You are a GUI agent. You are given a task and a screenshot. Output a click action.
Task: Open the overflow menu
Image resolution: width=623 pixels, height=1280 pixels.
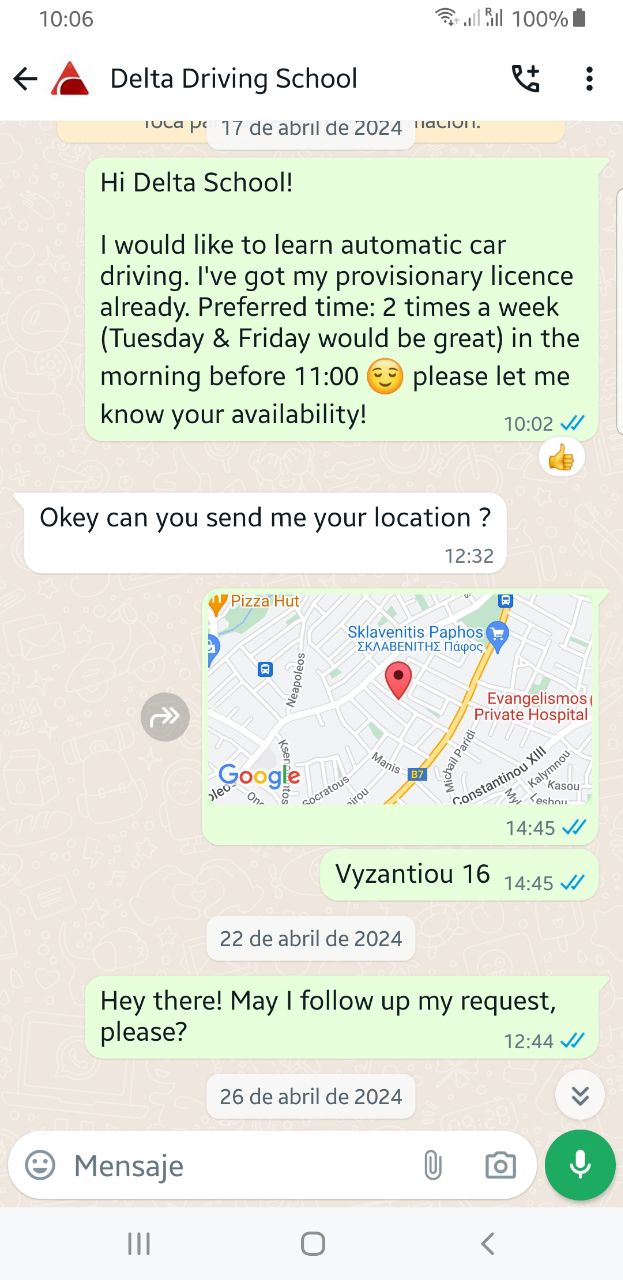pyautogui.click(x=589, y=79)
